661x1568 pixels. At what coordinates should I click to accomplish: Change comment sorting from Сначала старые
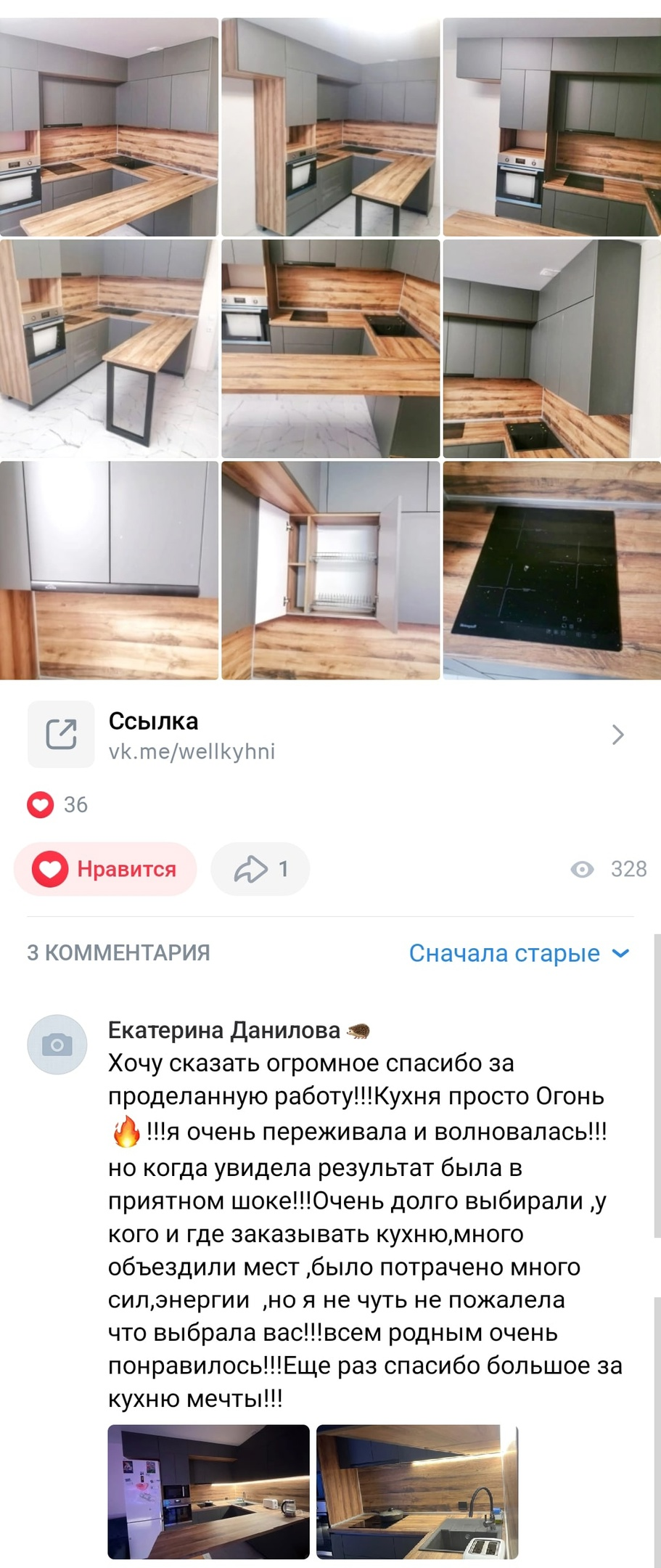click(518, 953)
